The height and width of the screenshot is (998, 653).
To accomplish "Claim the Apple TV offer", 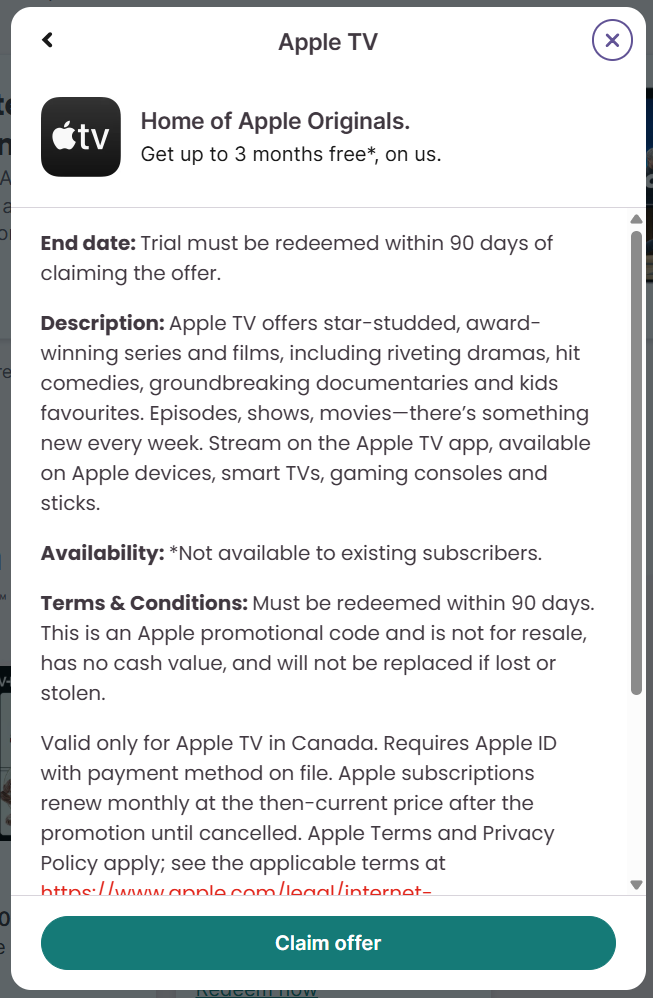I will click(328, 943).
